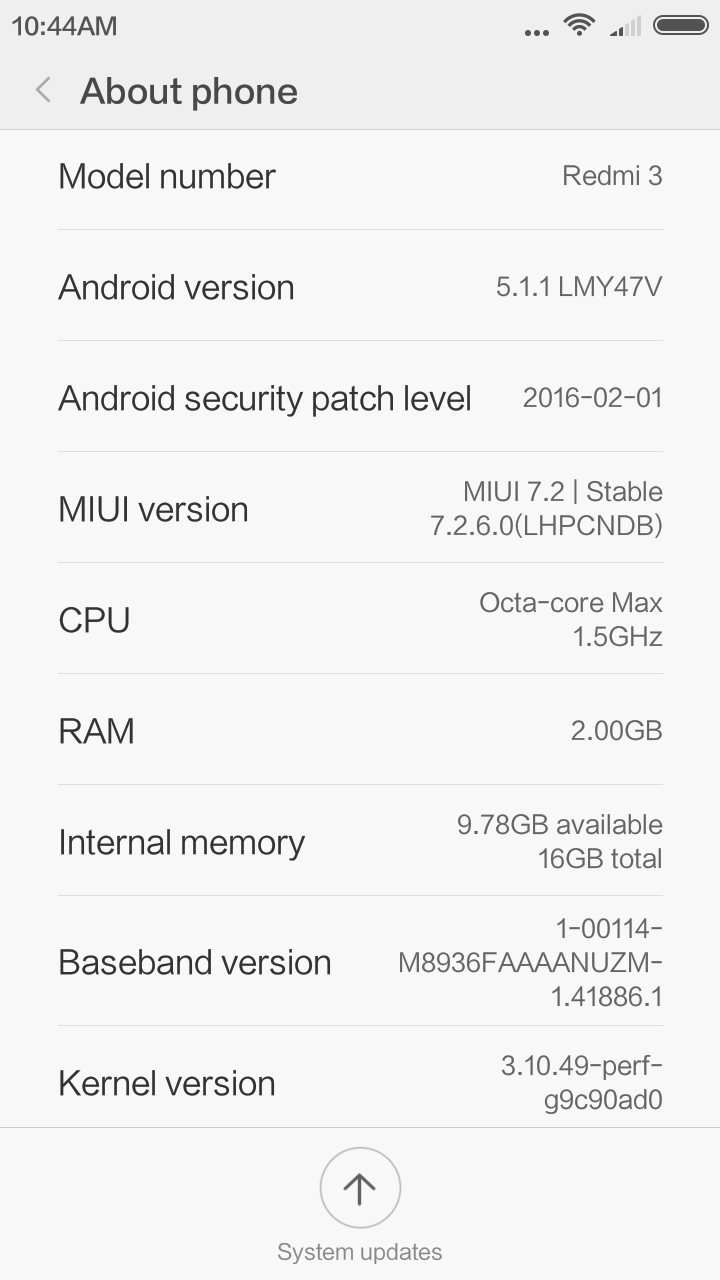This screenshot has height=1280, width=720.
Task: Tap the Model number row
Action: point(360,177)
